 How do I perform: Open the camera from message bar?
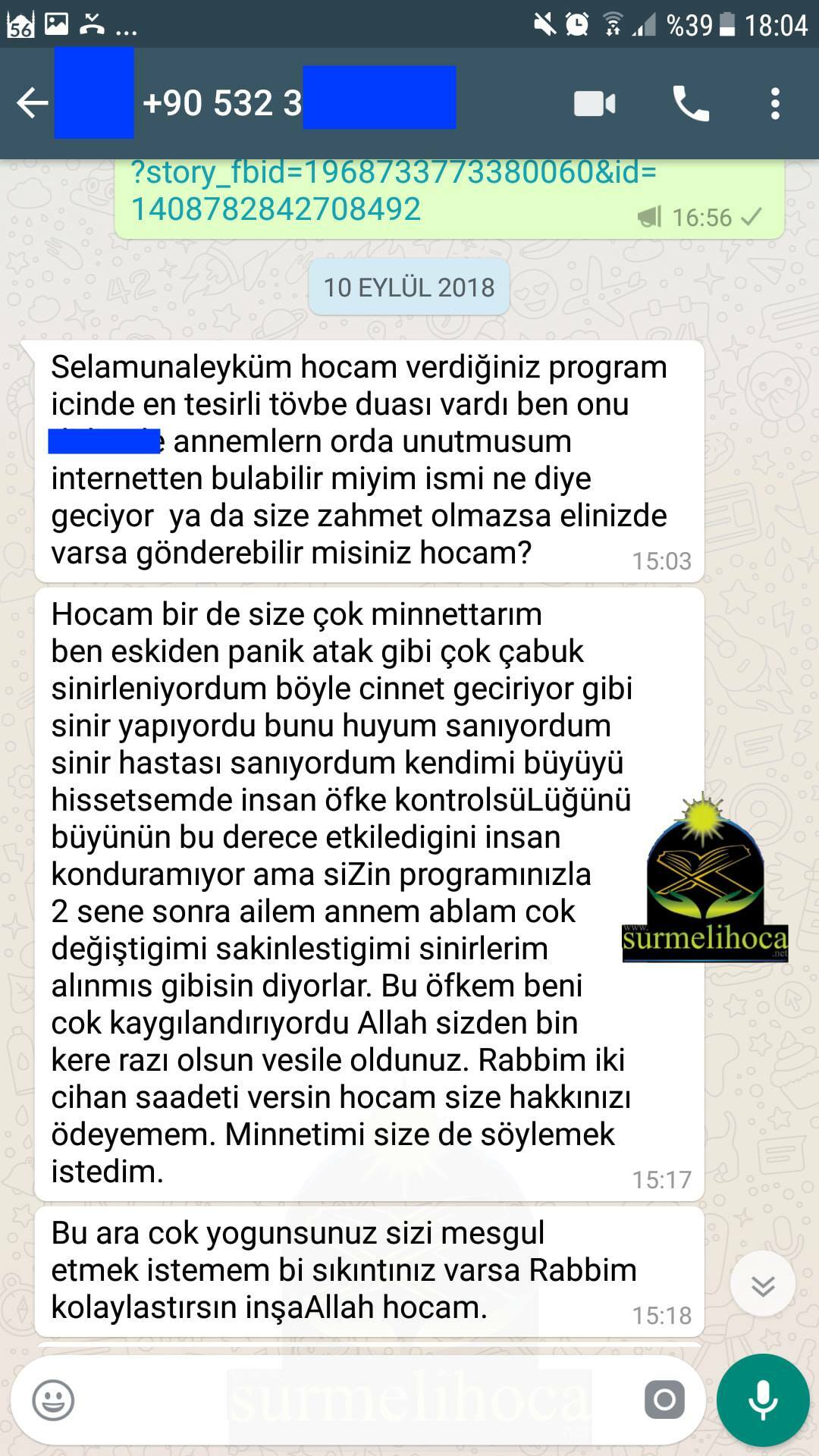click(664, 1400)
